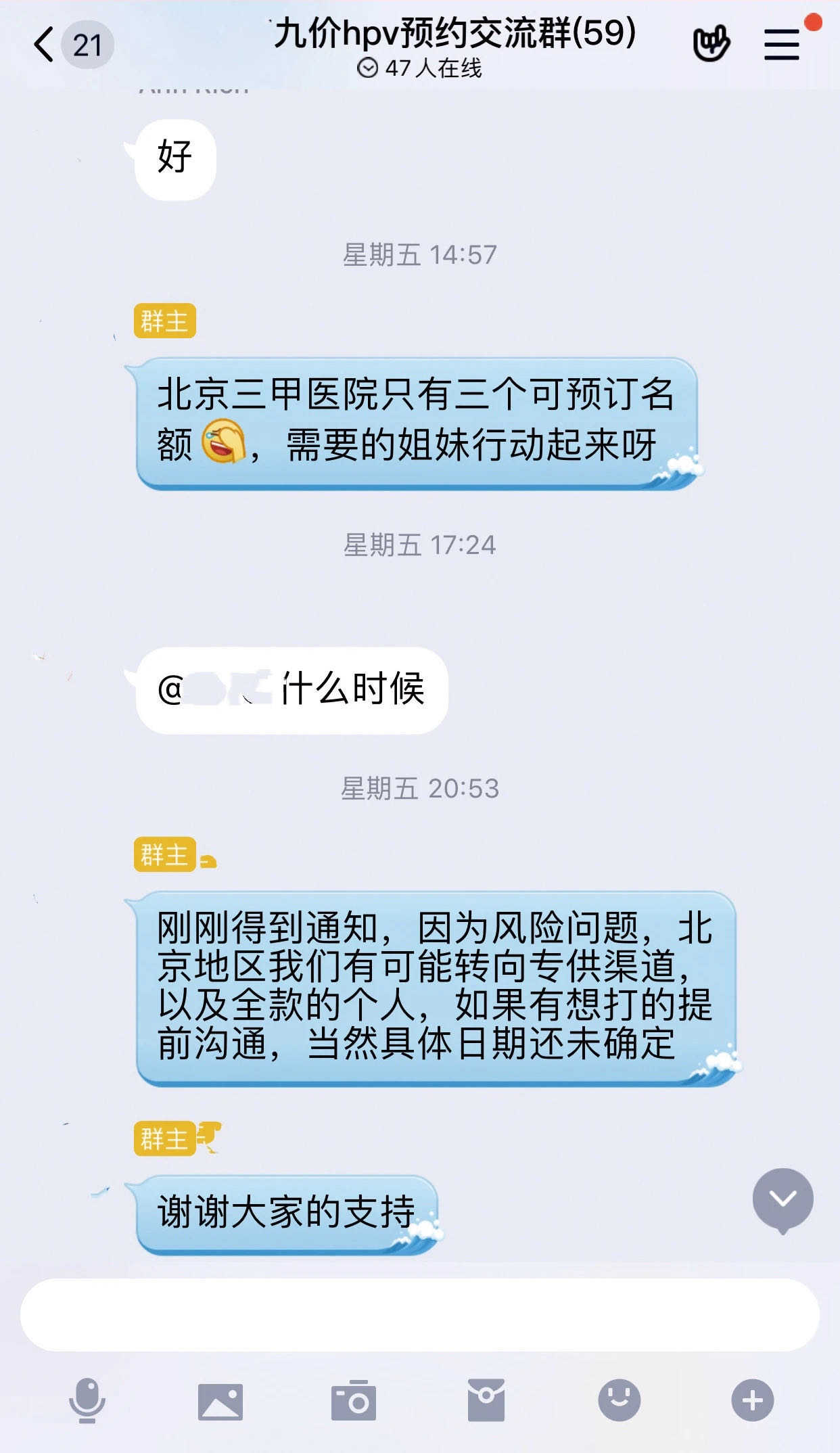This screenshot has height=1453, width=840.
Task: Open the photo gallery picker
Action: [x=220, y=1401]
